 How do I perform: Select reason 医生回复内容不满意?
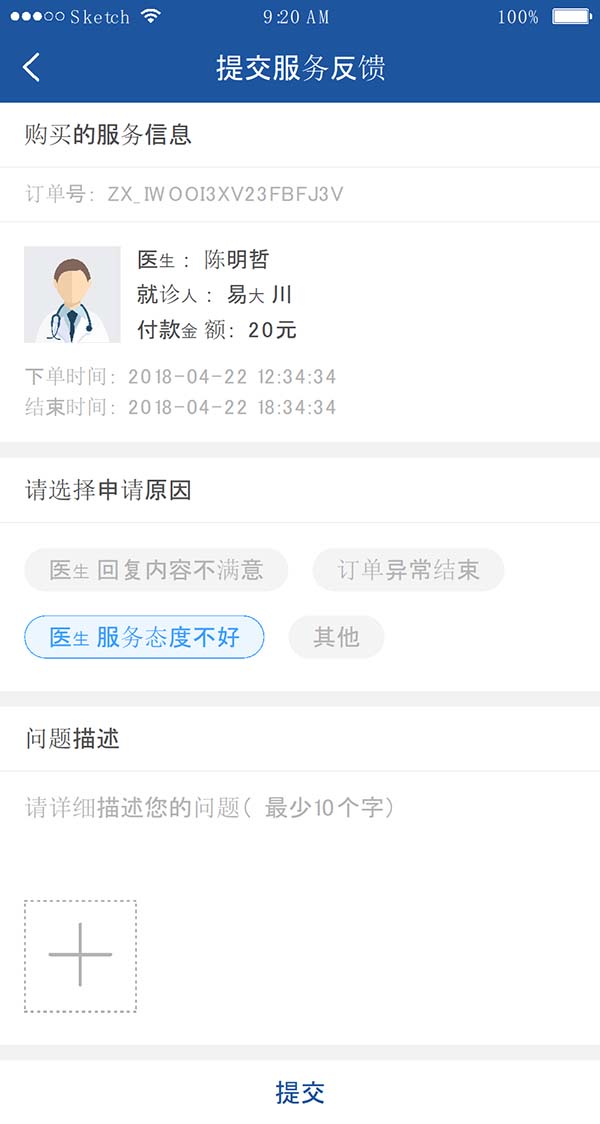click(156, 570)
